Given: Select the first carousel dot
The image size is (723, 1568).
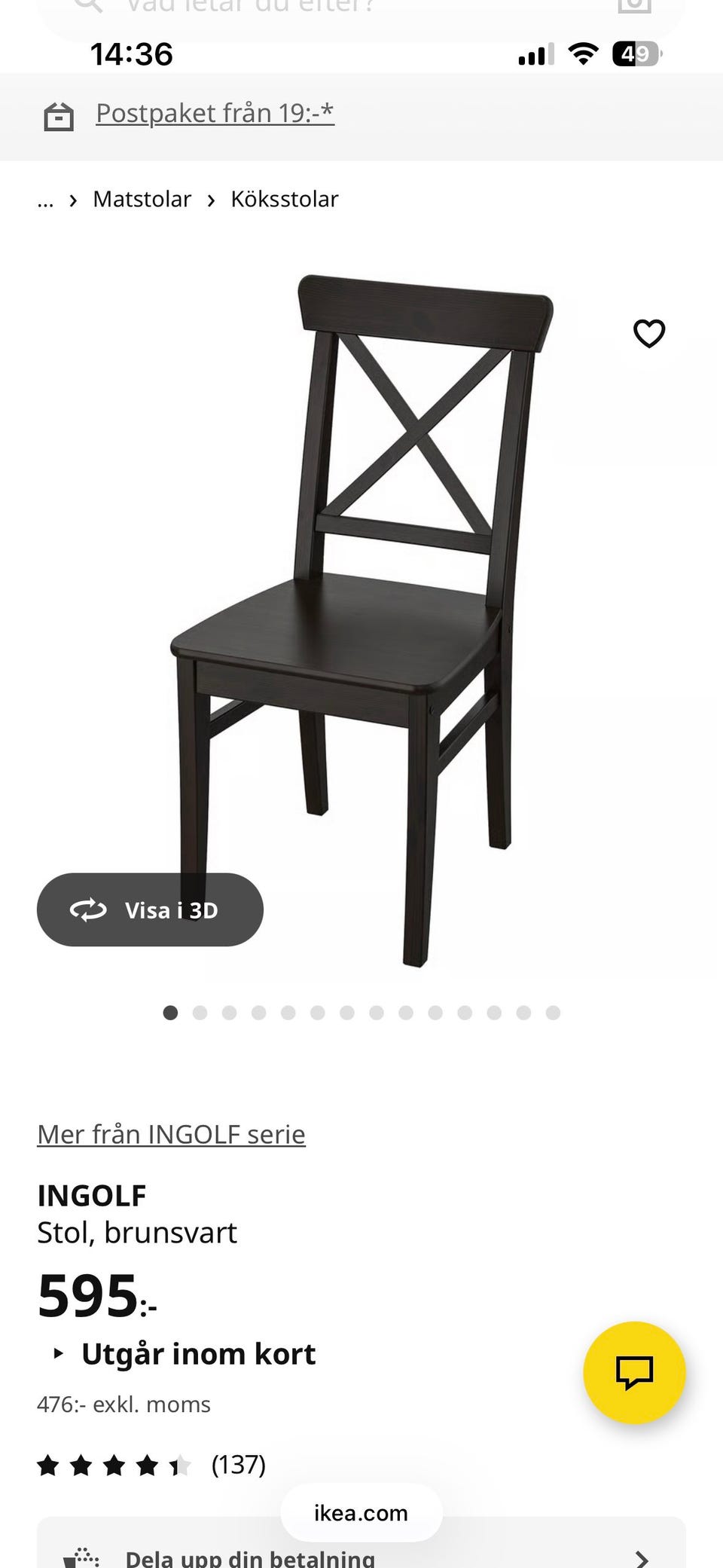Looking at the screenshot, I should pyautogui.click(x=170, y=1013).
